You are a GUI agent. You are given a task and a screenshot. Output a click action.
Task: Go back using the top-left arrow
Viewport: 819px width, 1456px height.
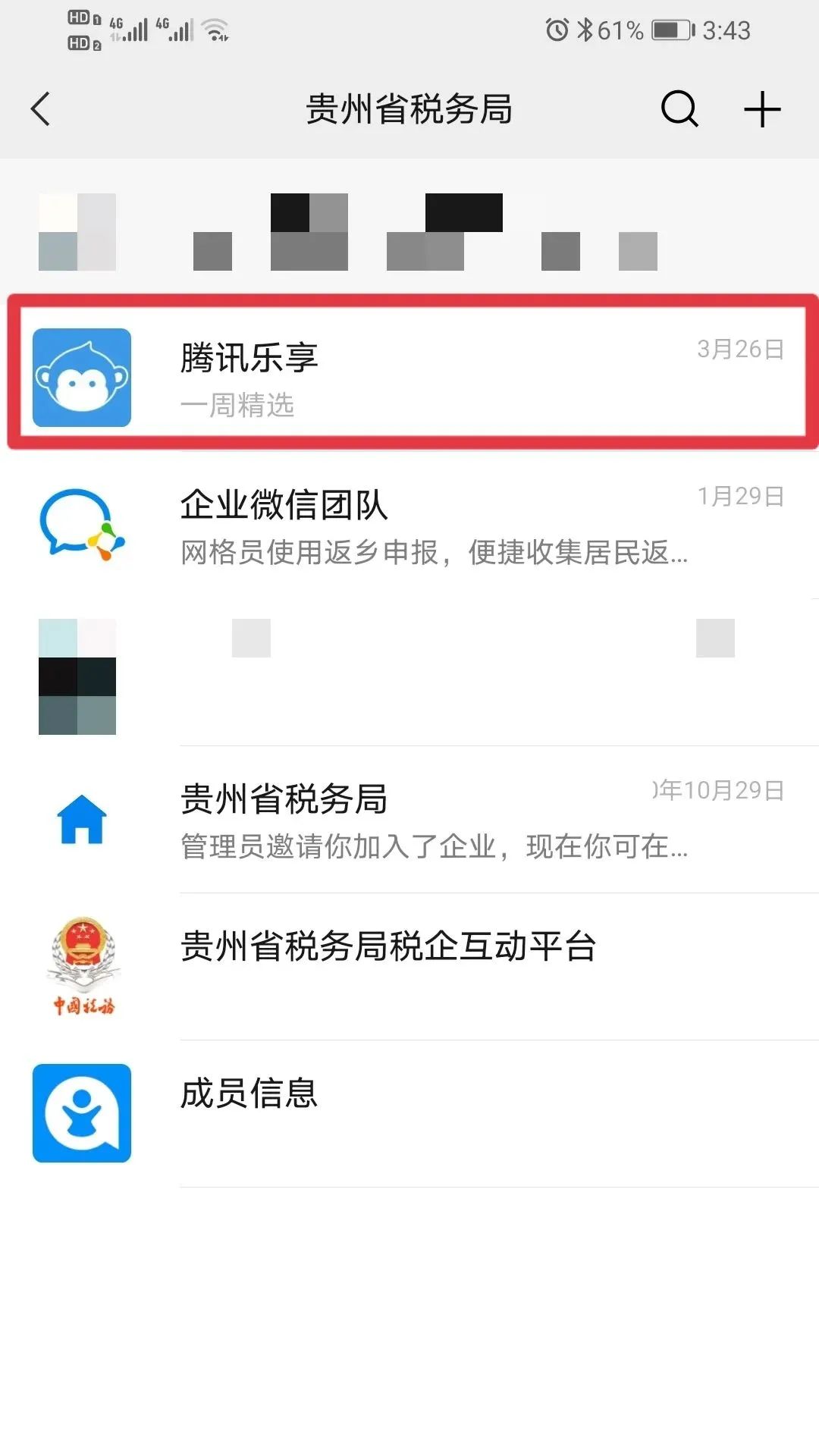click(41, 109)
